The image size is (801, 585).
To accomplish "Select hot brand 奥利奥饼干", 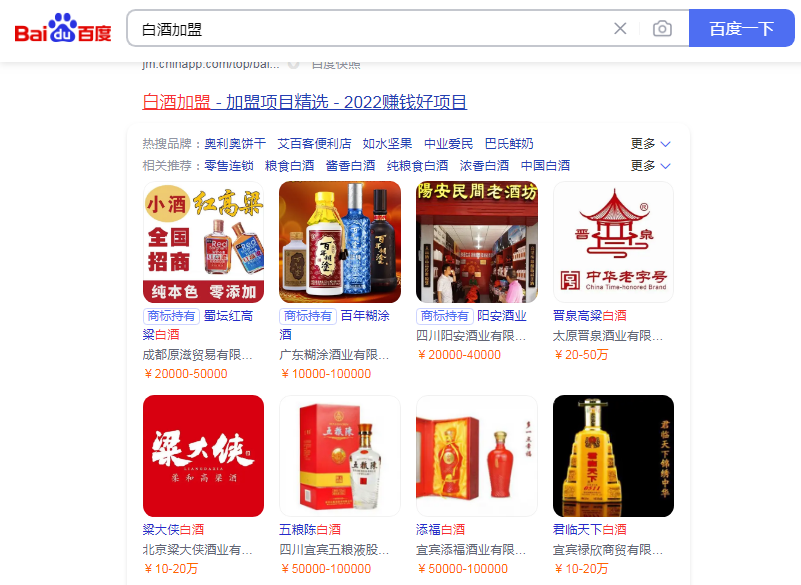I will [x=235, y=144].
